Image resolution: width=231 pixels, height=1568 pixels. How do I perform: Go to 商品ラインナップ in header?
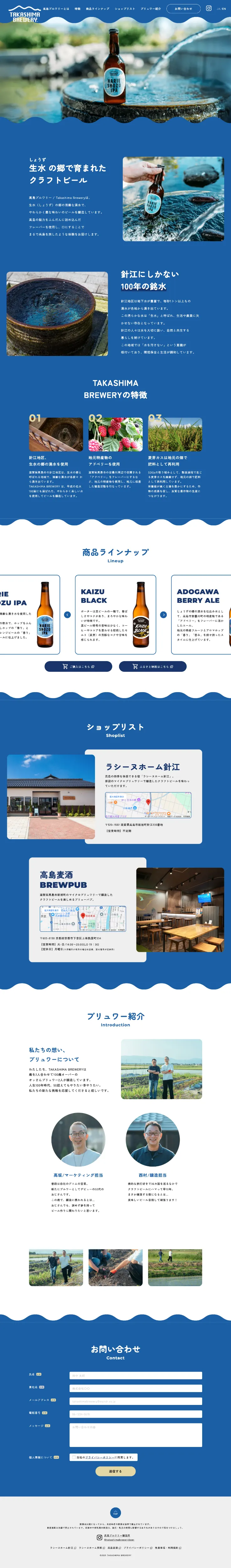[x=97, y=8]
